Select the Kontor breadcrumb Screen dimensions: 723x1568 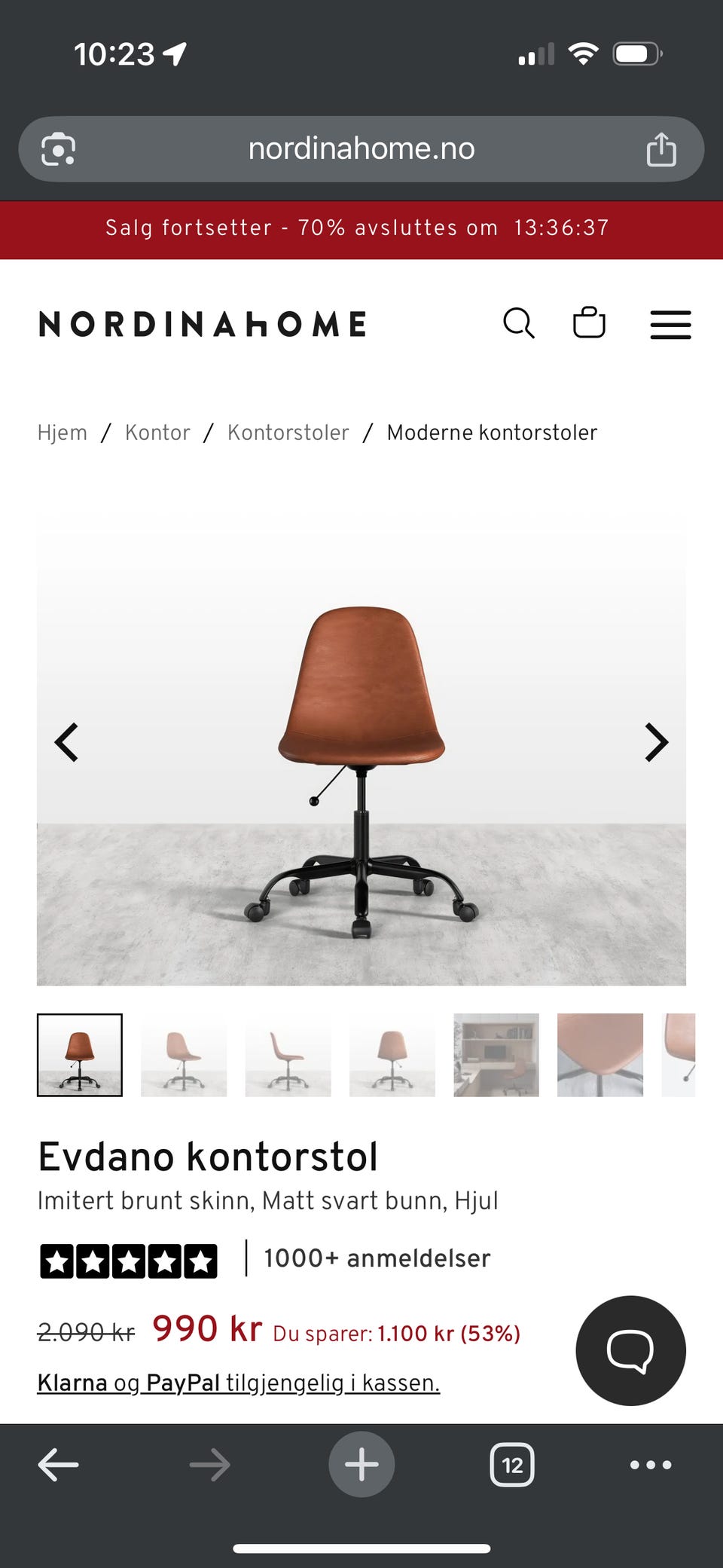[157, 432]
